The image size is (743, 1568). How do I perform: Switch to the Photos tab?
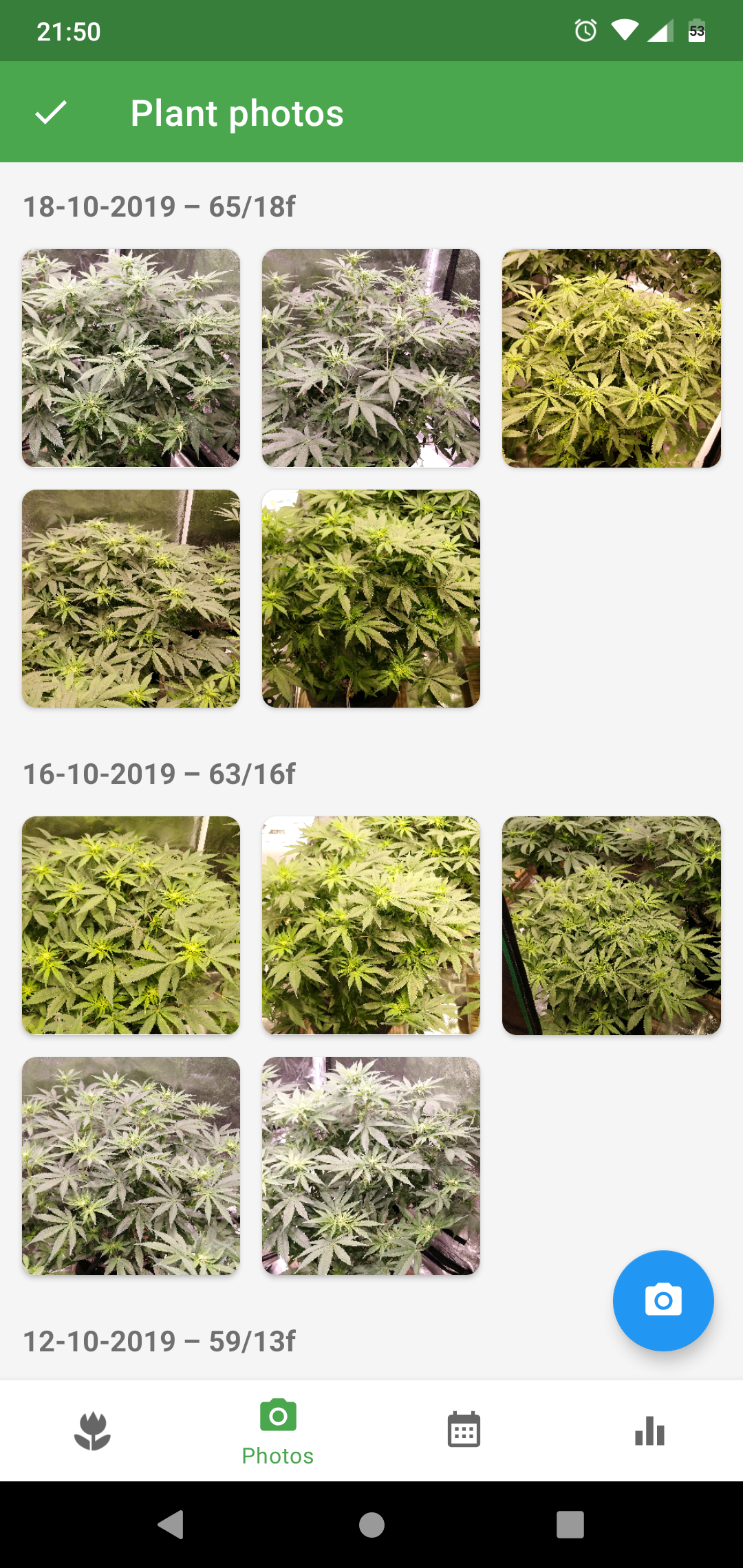[278, 1430]
